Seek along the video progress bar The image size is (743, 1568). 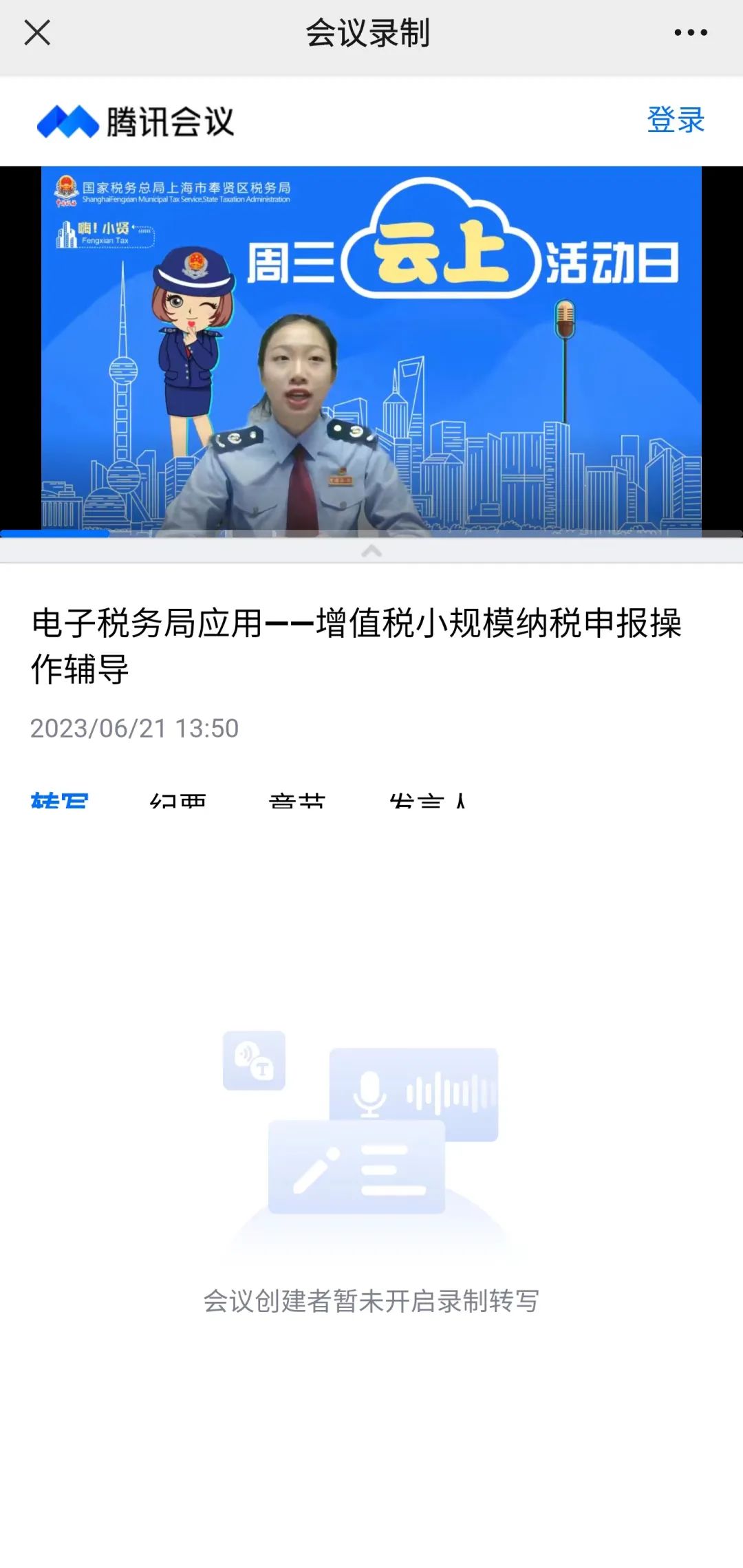coord(371,533)
